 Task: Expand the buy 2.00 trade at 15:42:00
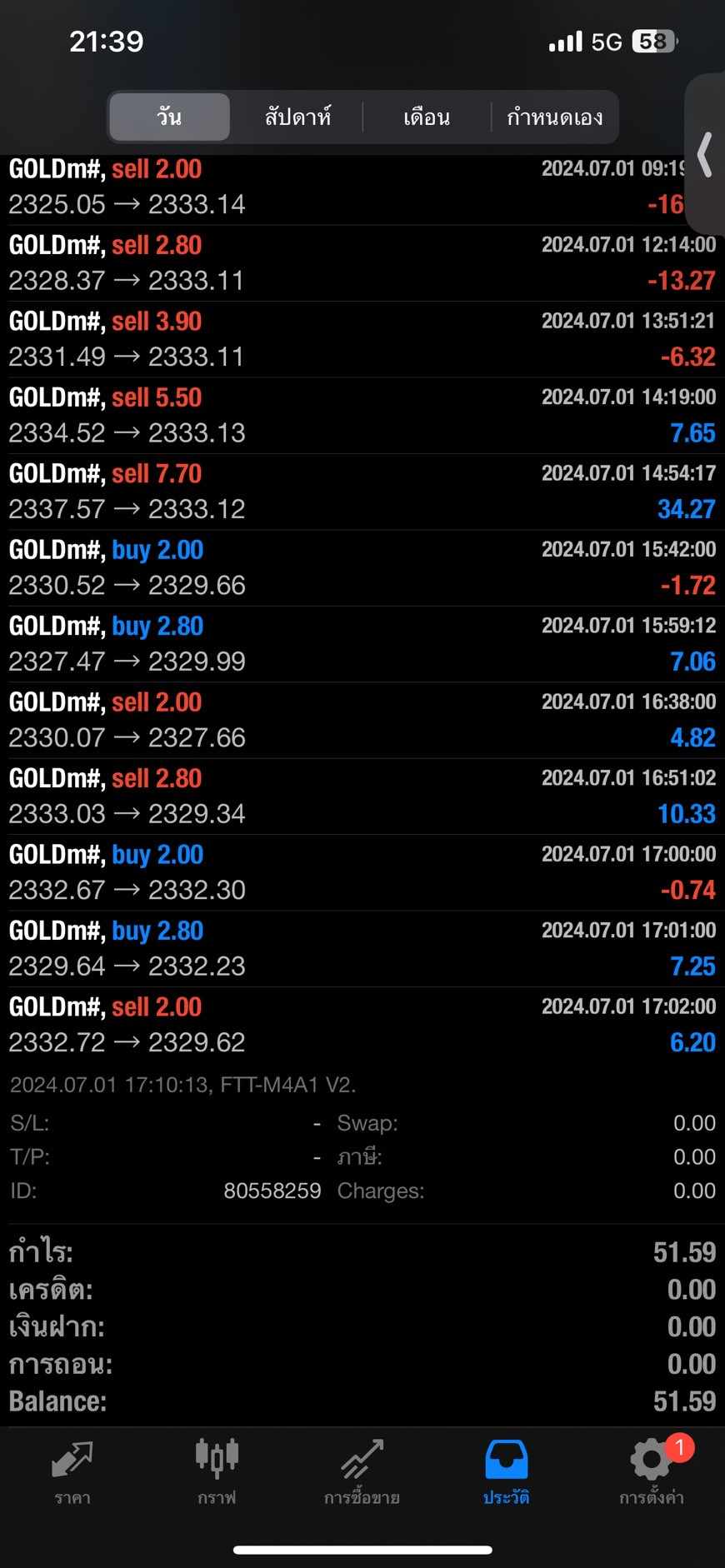(x=362, y=568)
